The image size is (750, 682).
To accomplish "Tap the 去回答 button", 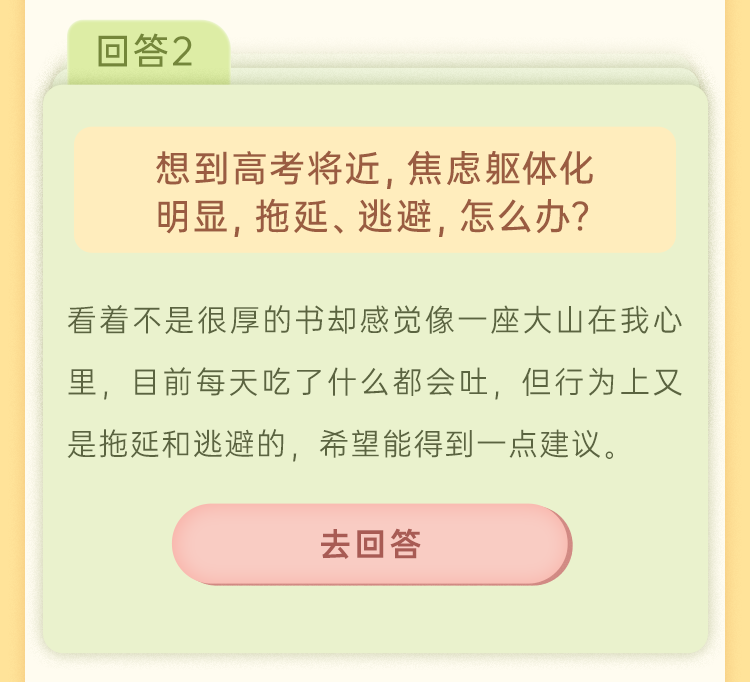I will (371, 544).
